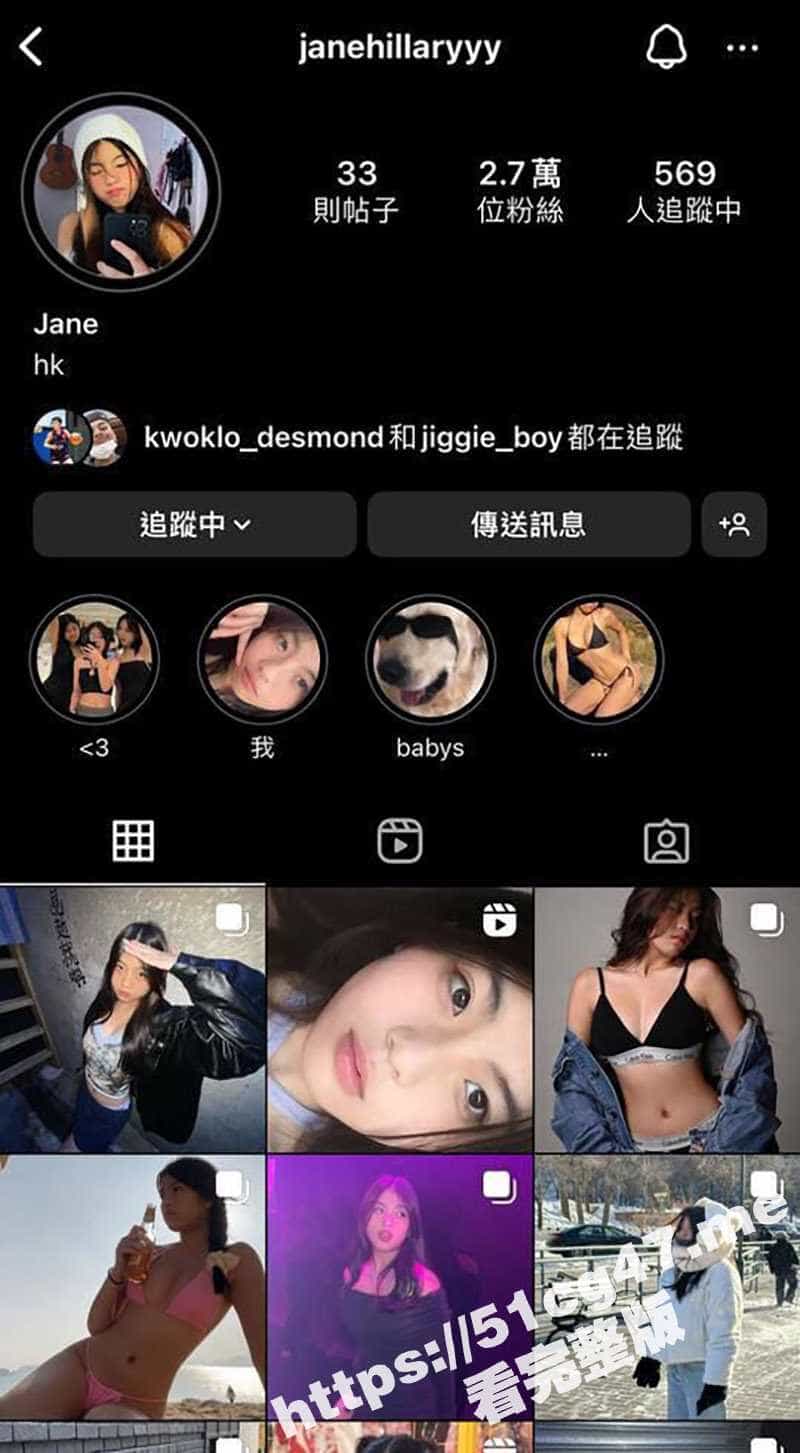Open the "<3" story highlight
This screenshot has width=800, height=1453.
(94, 659)
